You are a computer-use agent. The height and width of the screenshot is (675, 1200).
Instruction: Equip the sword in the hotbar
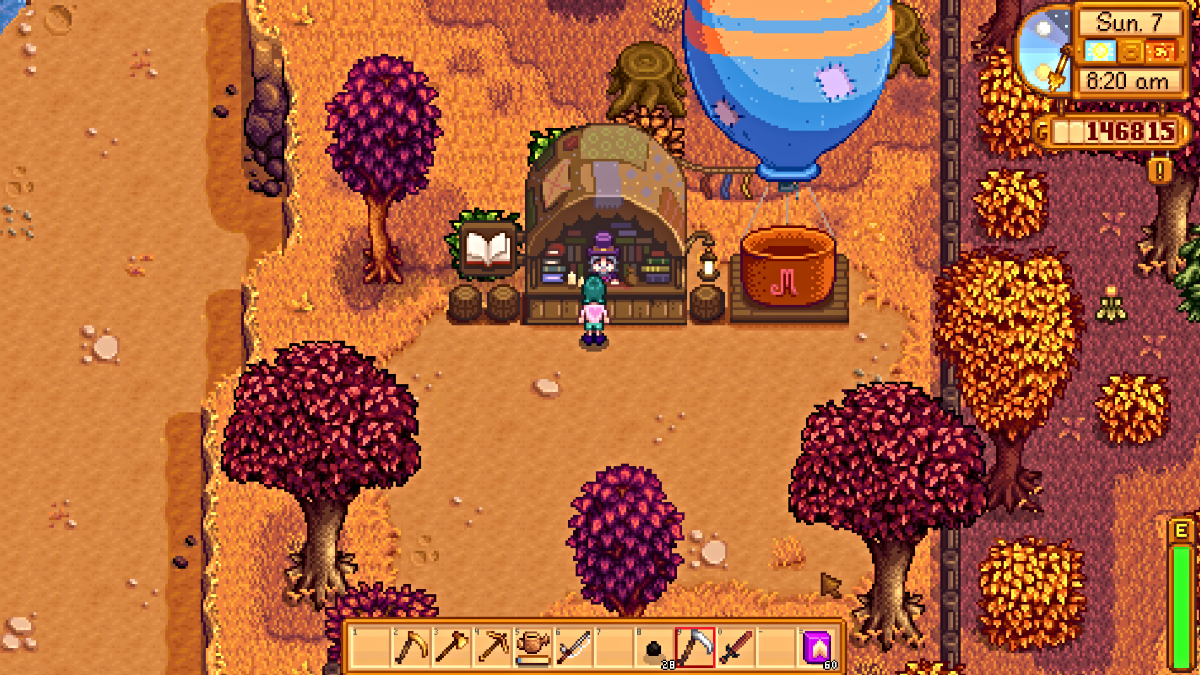(x=734, y=648)
